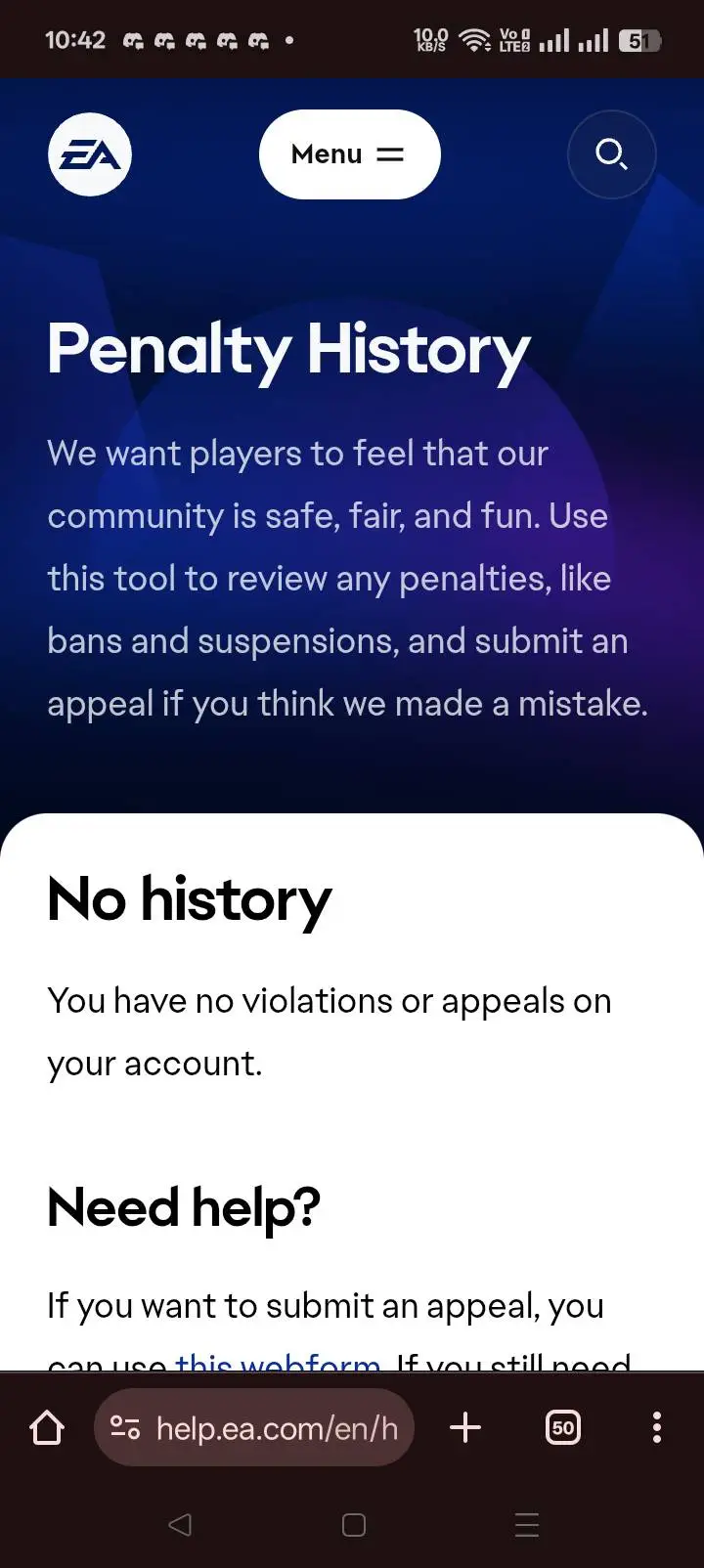Viewport: 704px width, 1568px height.
Task: Tap the help.ea.com address bar
Action: point(277,1428)
